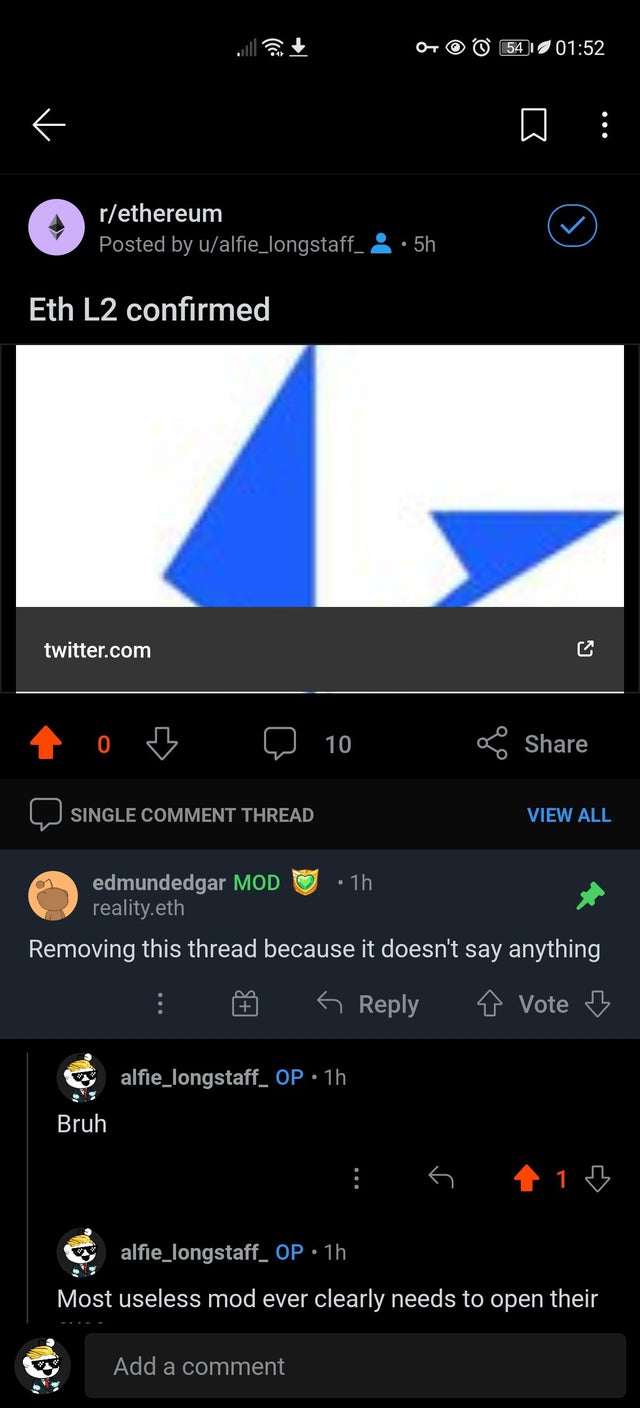Upvote edmundedgar's pinned comment
The height and width of the screenshot is (1408, 640).
[x=489, y=1004]
